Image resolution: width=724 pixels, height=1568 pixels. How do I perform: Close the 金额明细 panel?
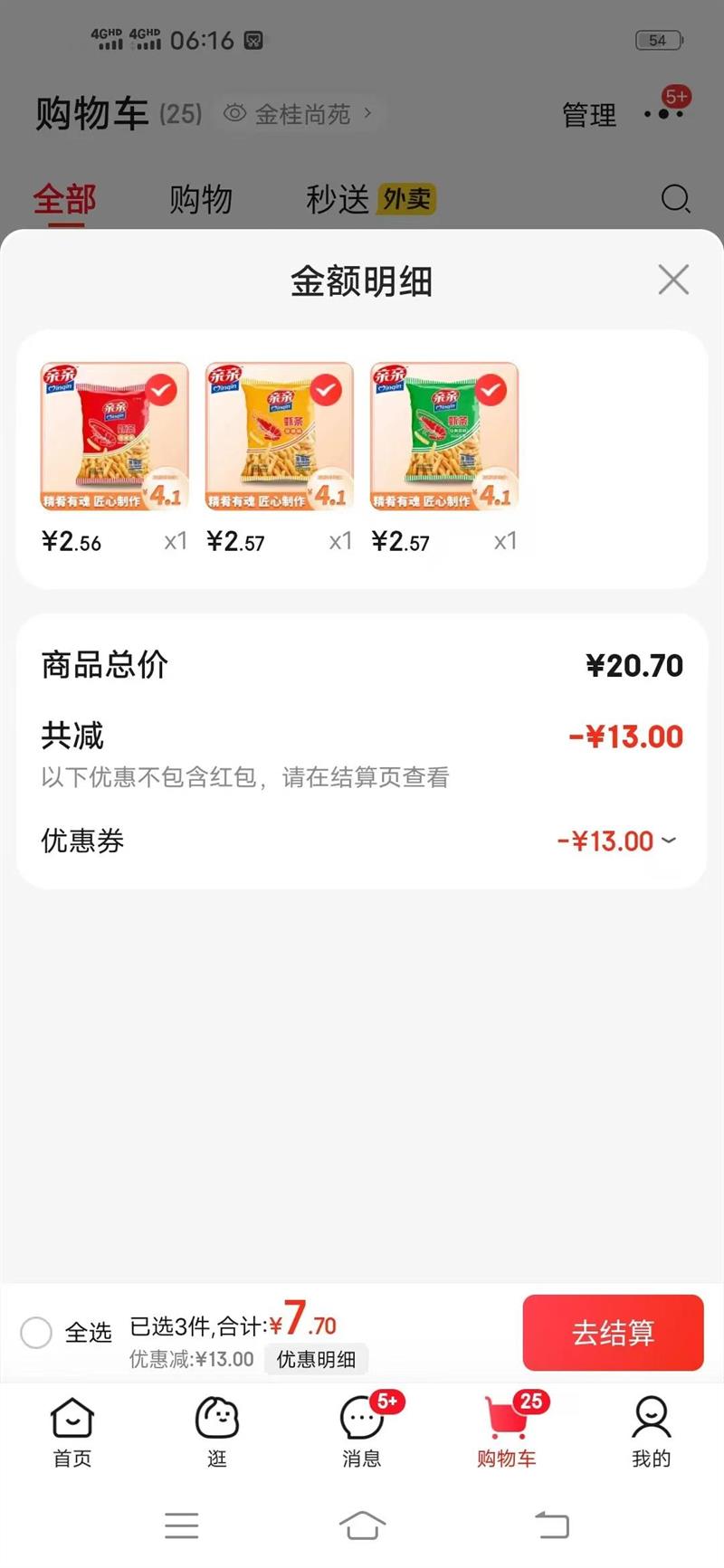[673, 280]
